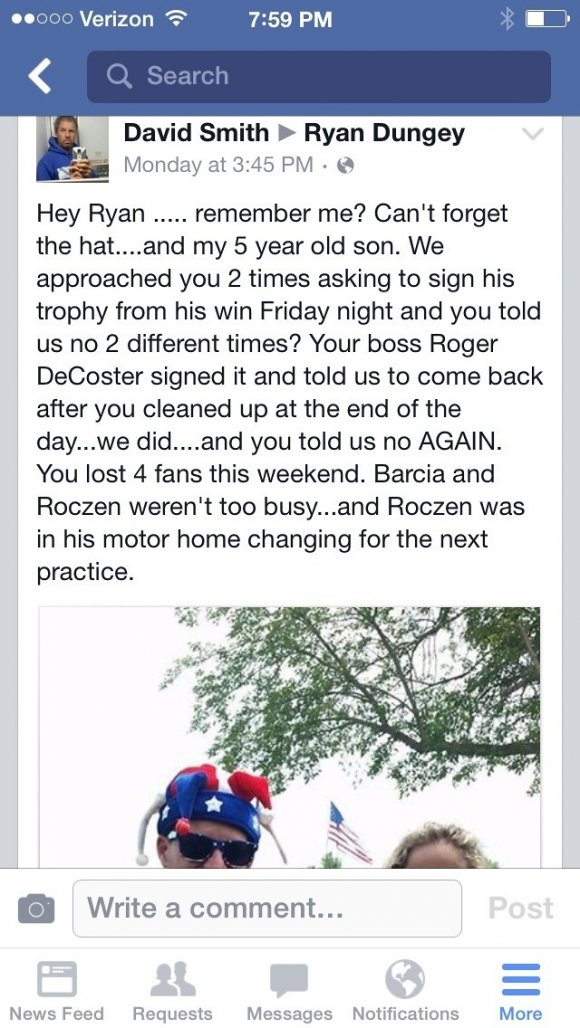The image size is (580, 1028).
Task: Go to the Messages tab
Action: pos(289,991)
